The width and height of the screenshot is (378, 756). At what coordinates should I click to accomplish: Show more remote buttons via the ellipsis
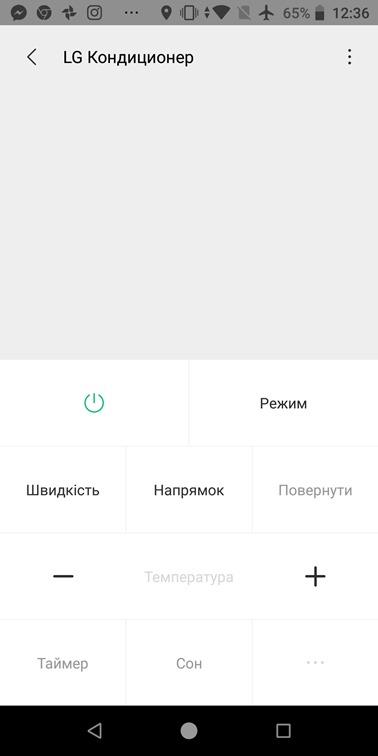[x=315, y=663]
